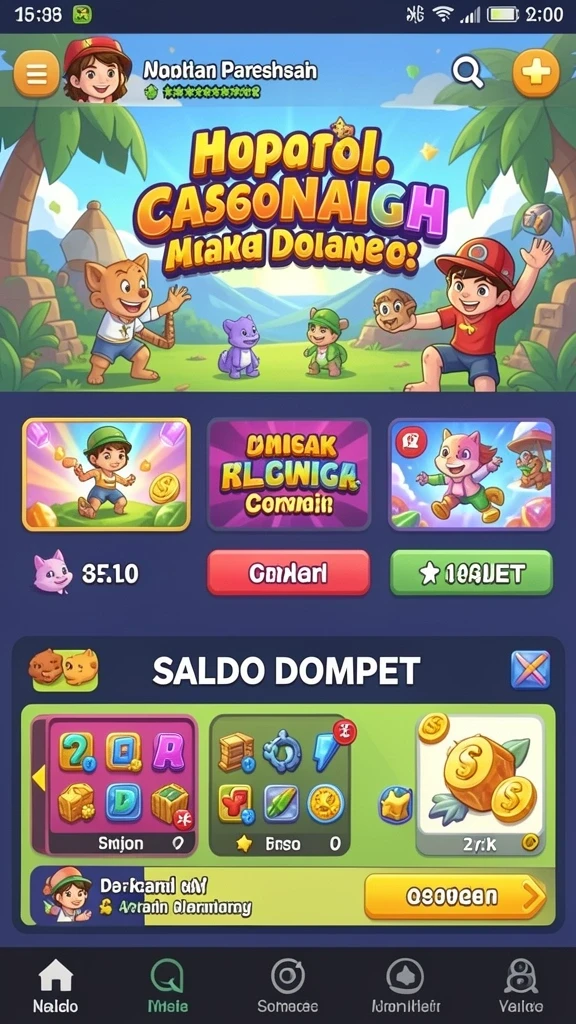Tap the orange plus button

(536, 73)
